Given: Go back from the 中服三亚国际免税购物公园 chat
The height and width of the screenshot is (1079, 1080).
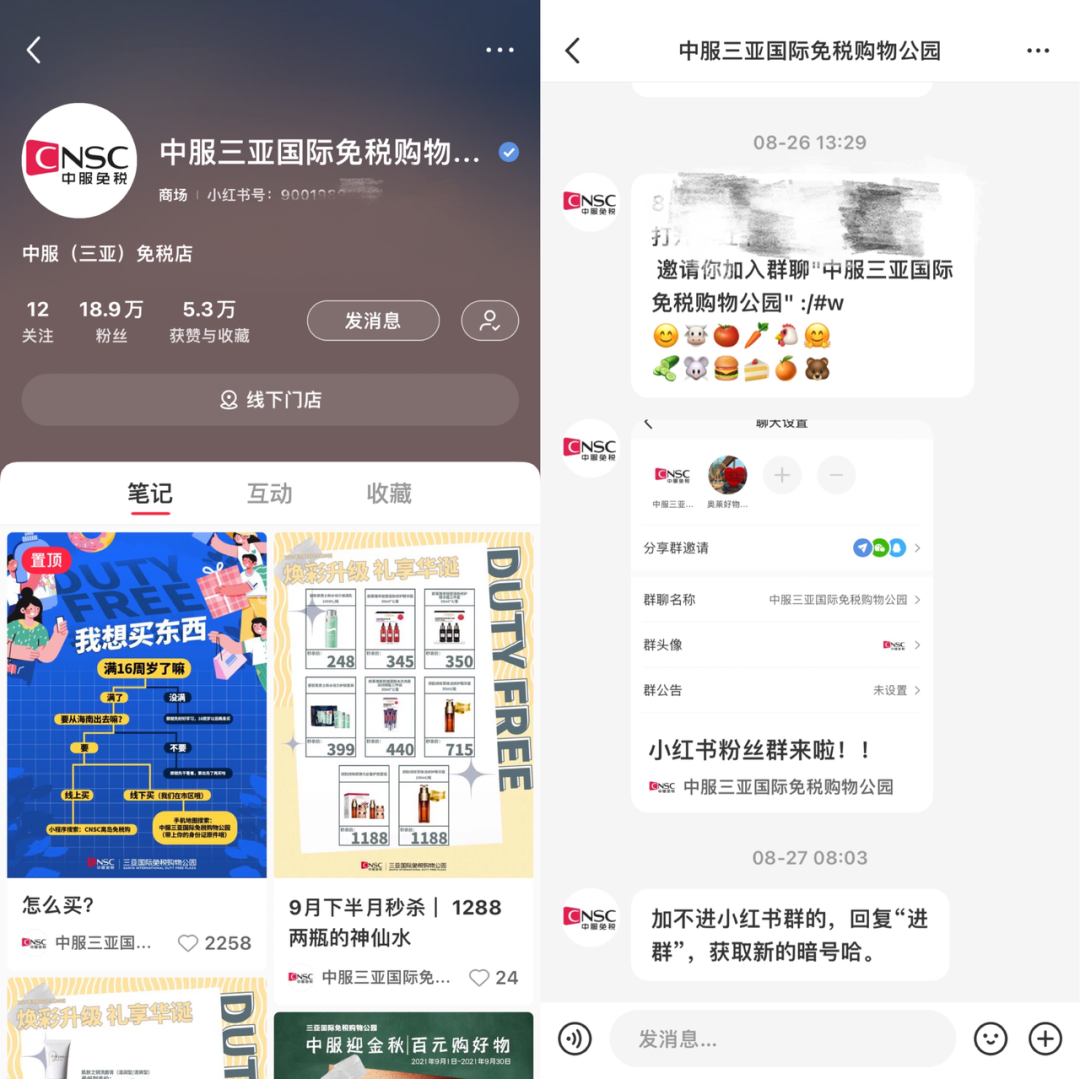Looking at the screenshot, I should click(x=573, y=50).
